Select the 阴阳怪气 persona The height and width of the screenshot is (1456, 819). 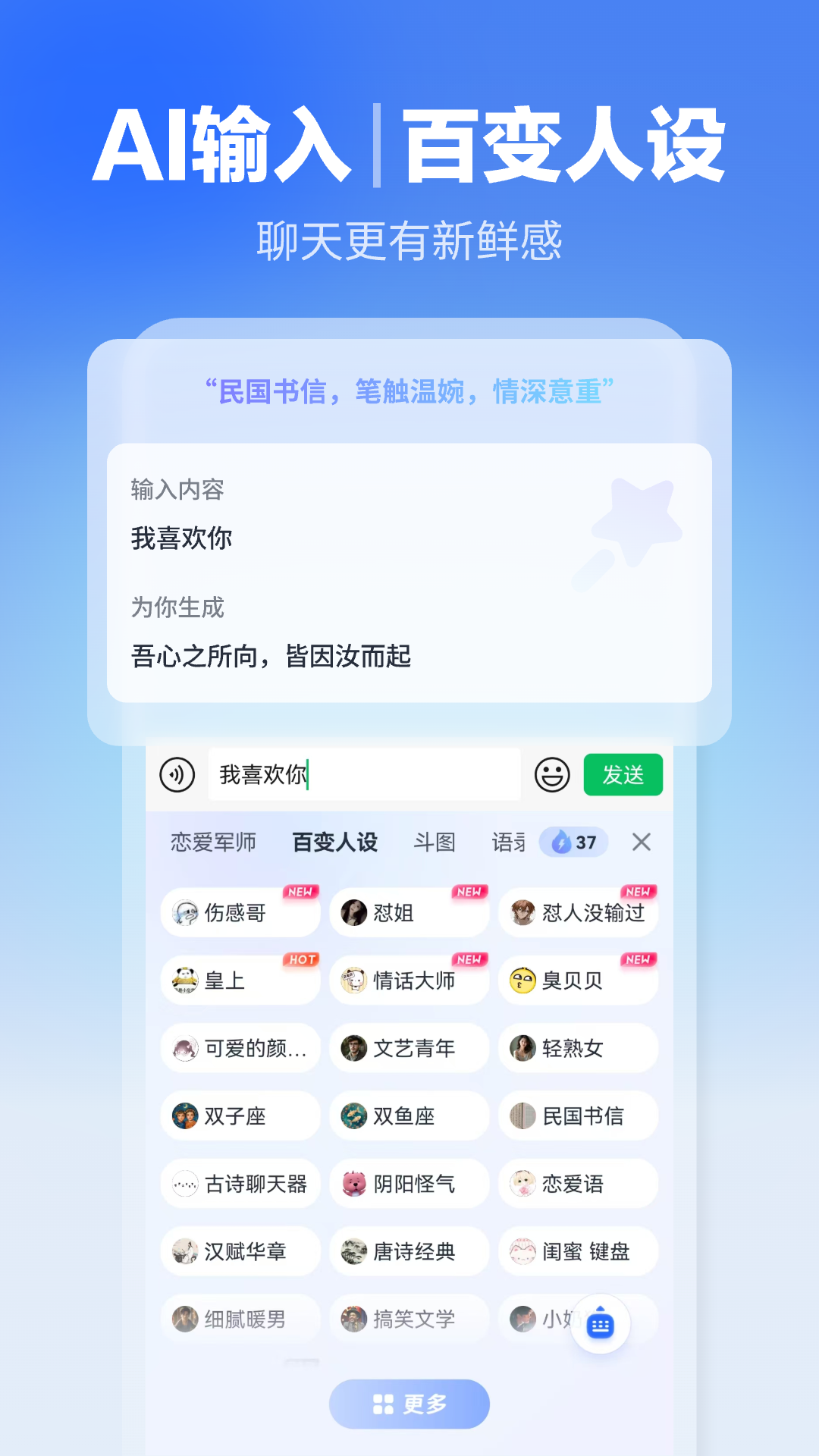[x=409, y=1184]
